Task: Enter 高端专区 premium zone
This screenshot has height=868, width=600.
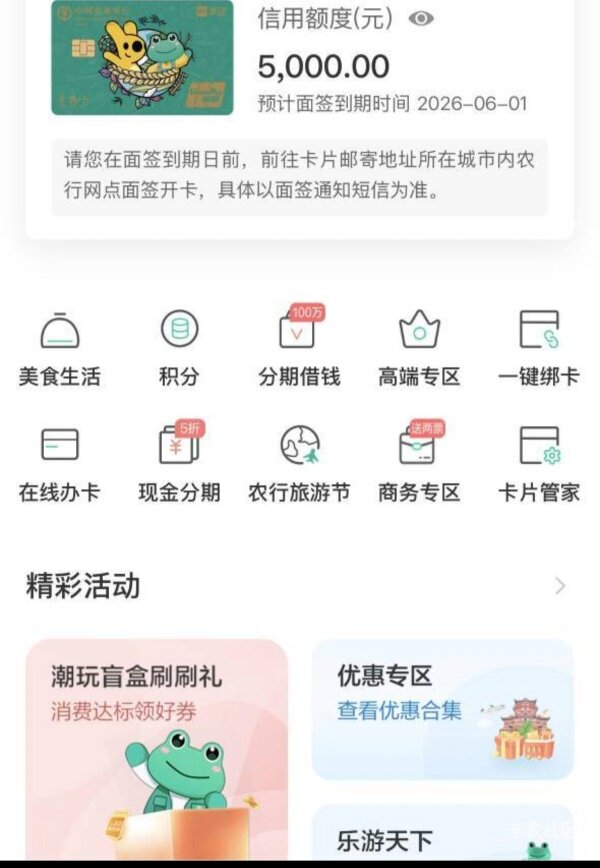Action: point(419,347)
